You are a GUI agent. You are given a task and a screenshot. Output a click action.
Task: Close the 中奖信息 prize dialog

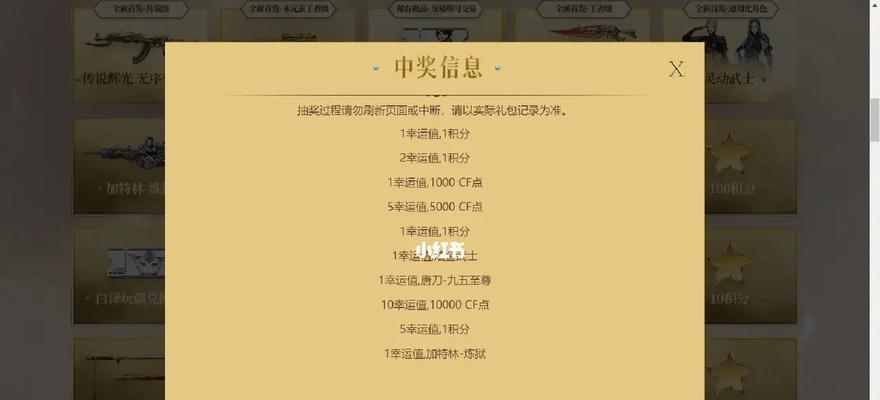676,69
